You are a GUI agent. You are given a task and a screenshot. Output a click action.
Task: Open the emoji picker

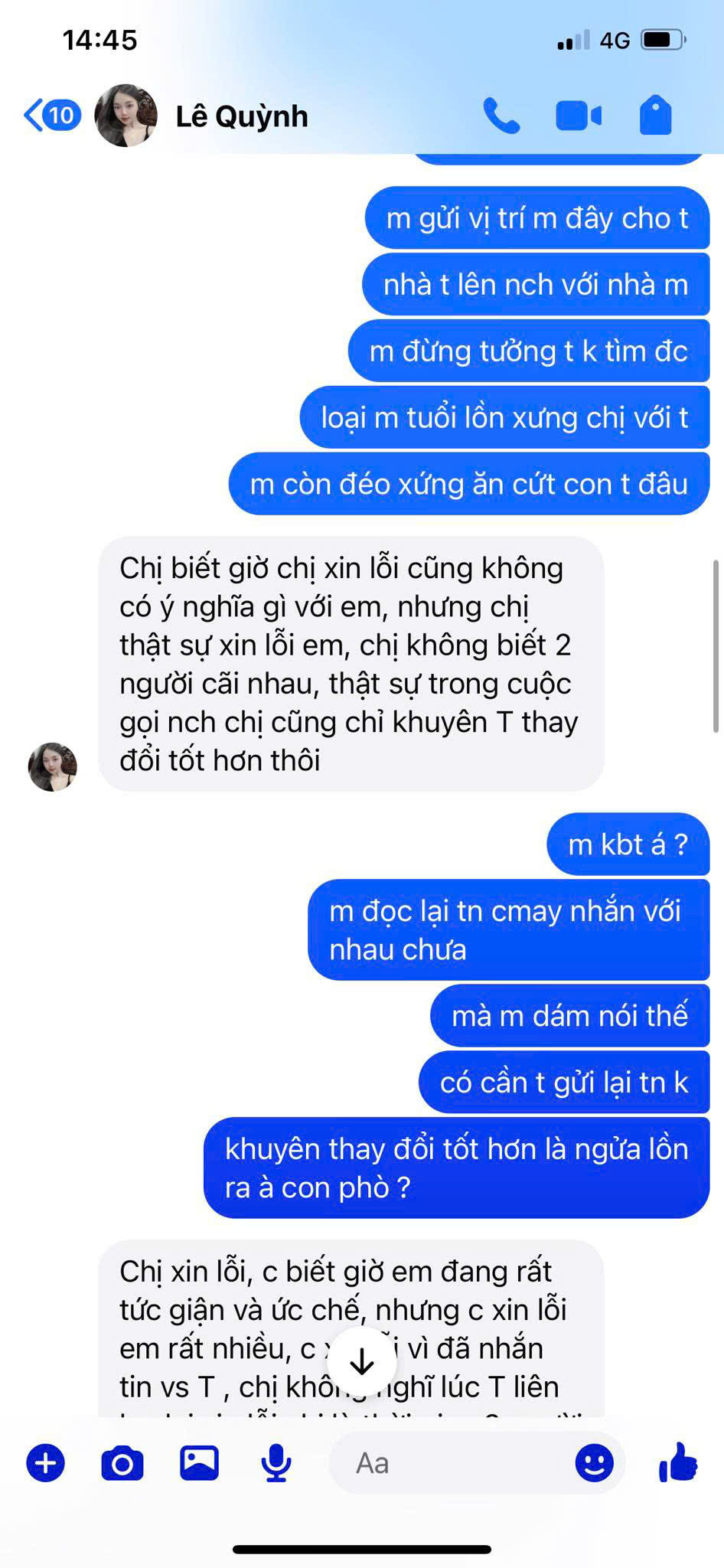tap(594, 1463)
